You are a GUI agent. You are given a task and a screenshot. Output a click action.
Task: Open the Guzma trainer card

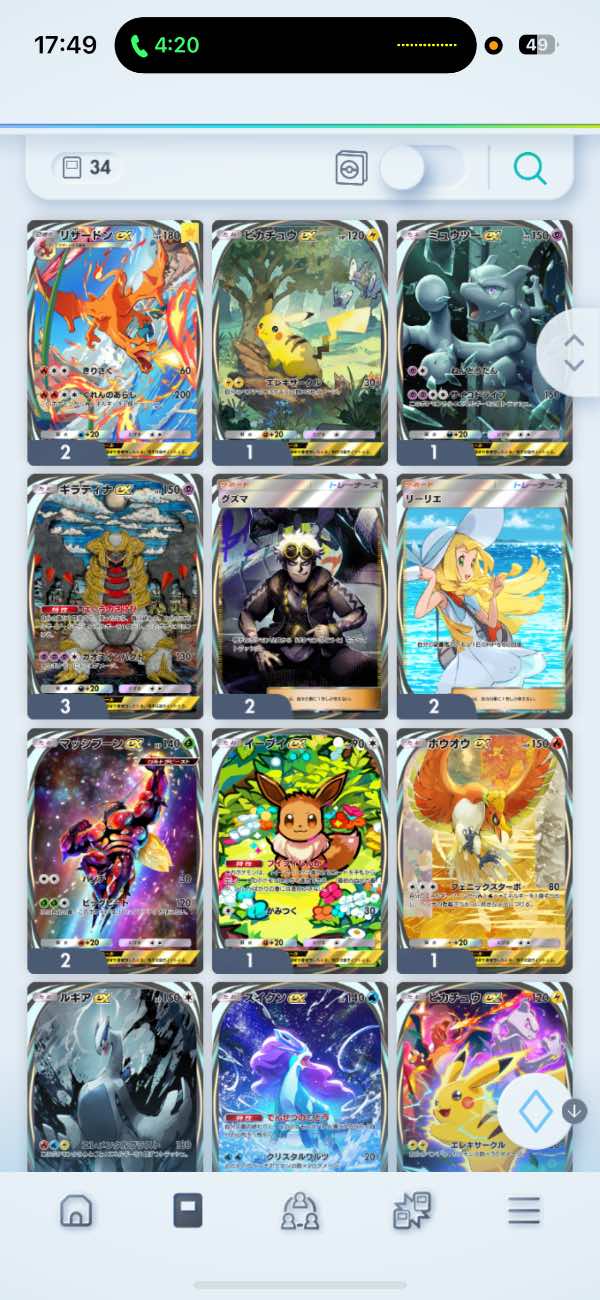pyautogui.click(x=299, y=585)
